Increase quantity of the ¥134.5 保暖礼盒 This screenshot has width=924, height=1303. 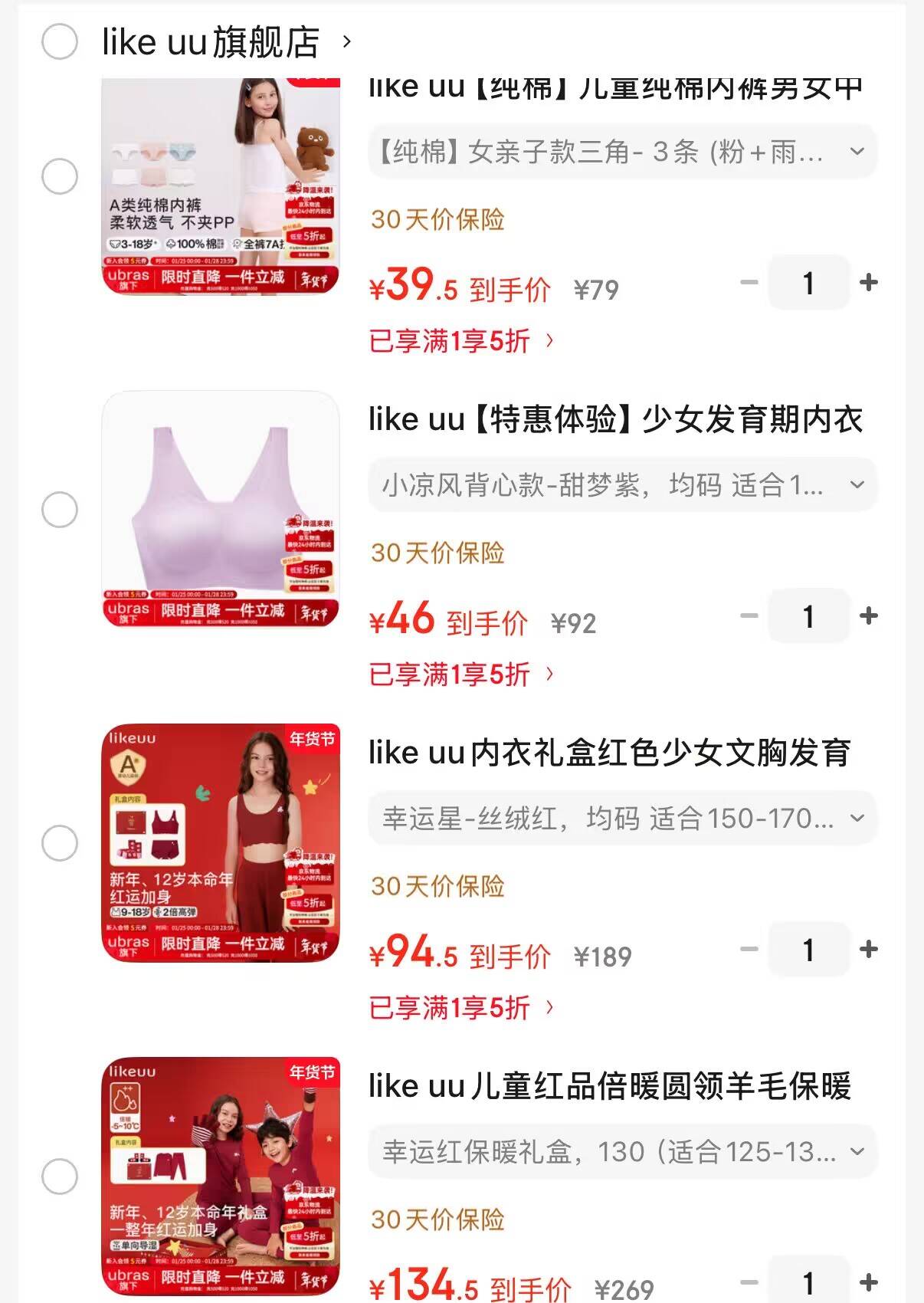coord(869,1282)
